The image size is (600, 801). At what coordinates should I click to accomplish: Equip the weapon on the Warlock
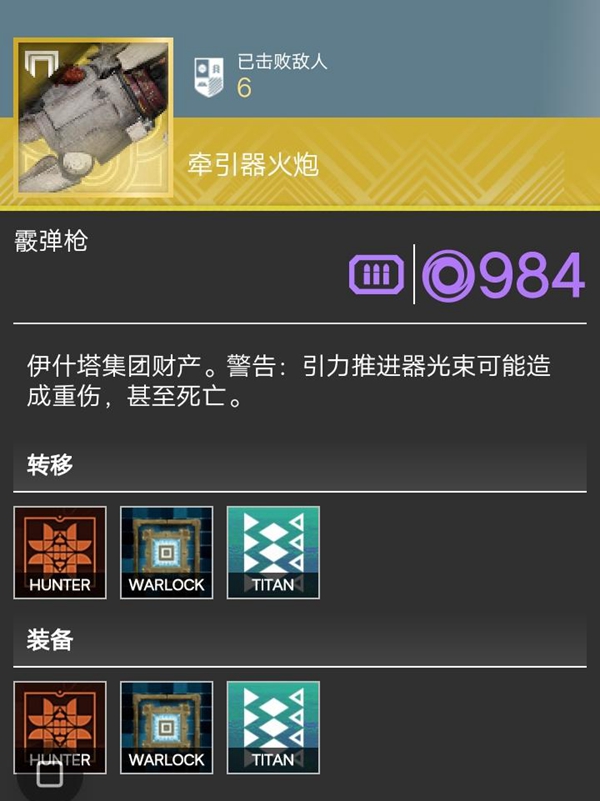click(166, 727)
